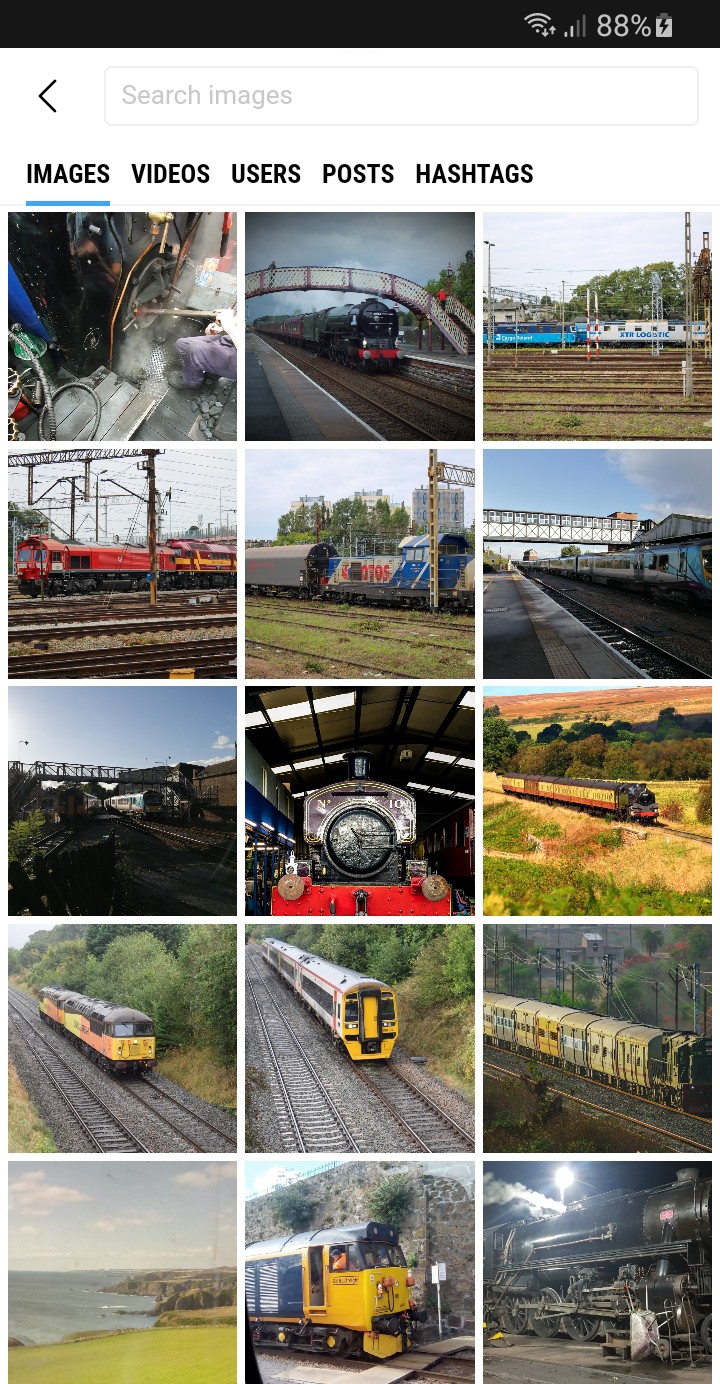The image size is (720, 1384).
Task: Open the steam locomotive cab interior photo
Action: point(122,326)
